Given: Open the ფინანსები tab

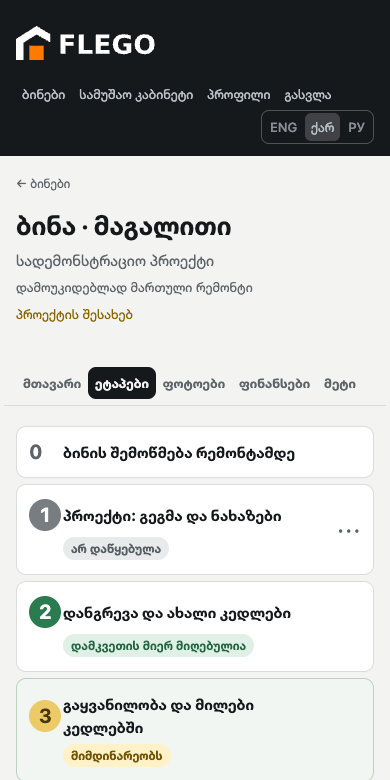Looking at the screenshot, I should (x=274, y=384).
